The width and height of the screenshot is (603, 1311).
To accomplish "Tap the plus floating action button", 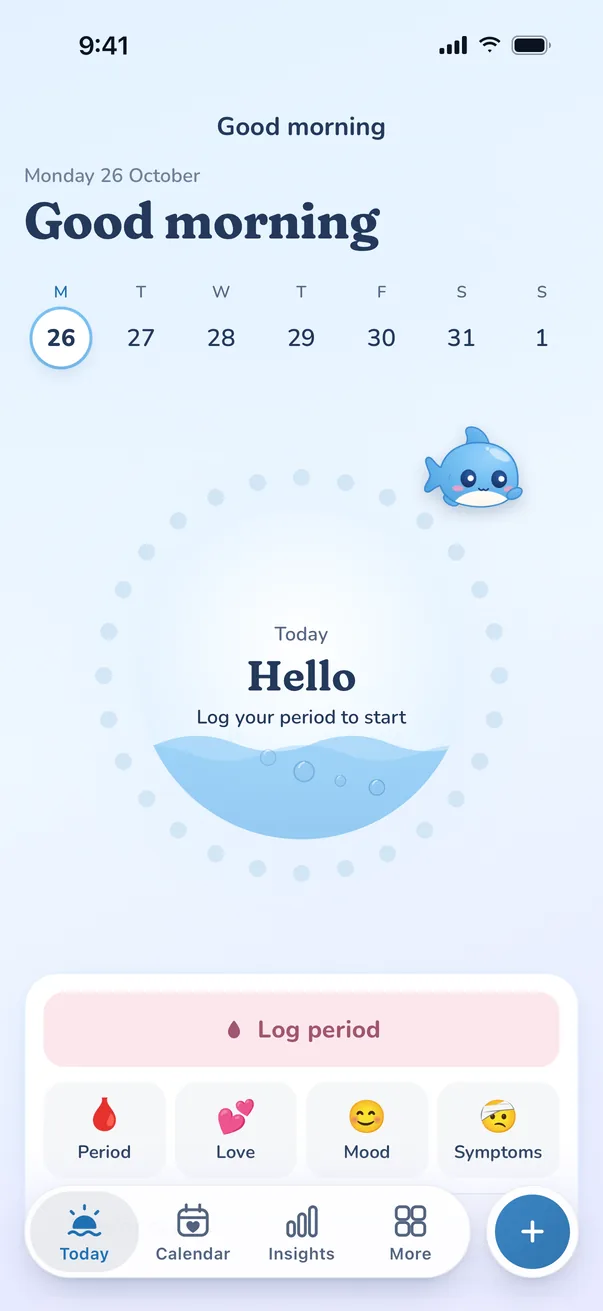I will (532, 1232).
